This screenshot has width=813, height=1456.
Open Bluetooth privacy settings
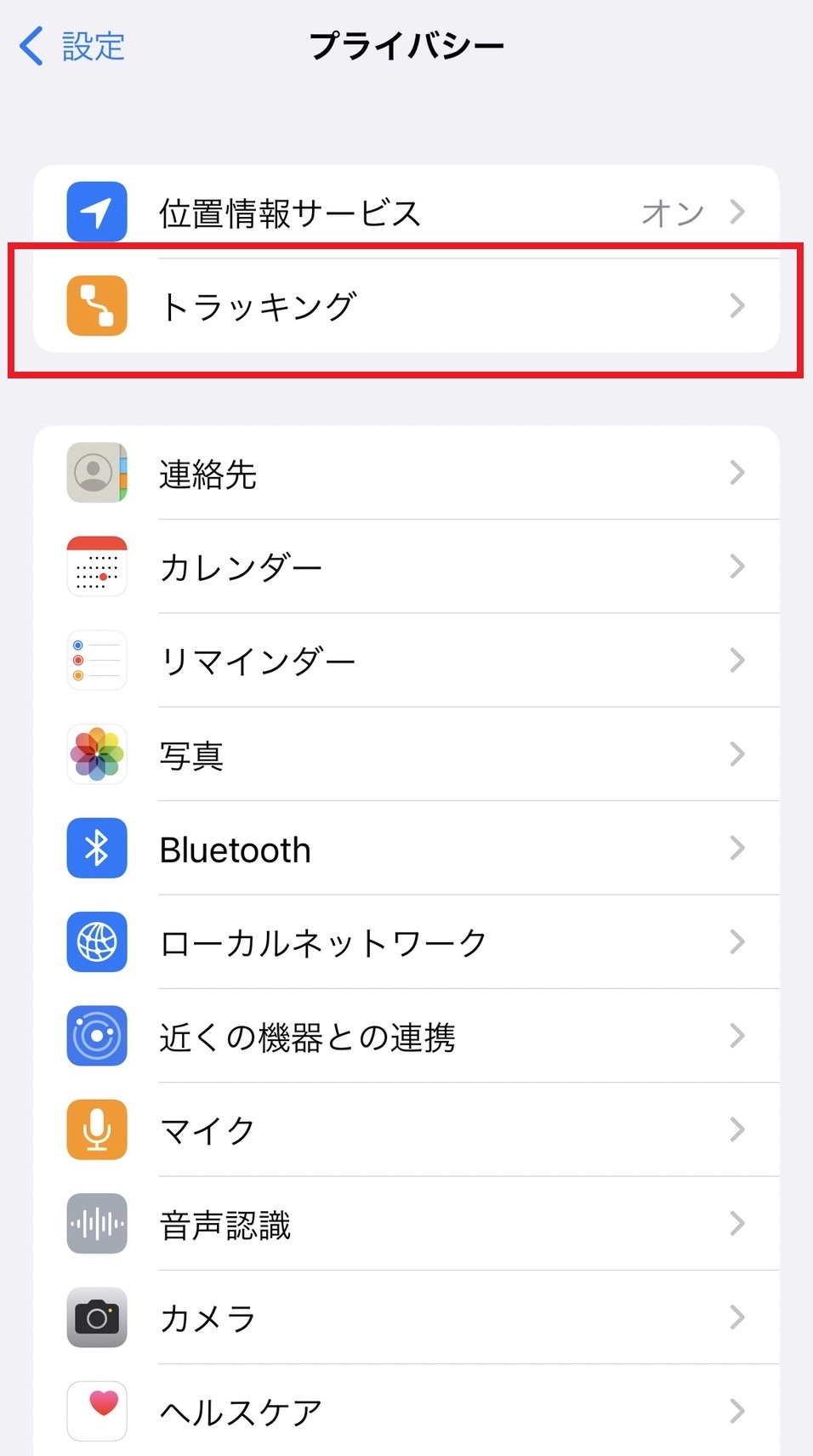[406, 849]
